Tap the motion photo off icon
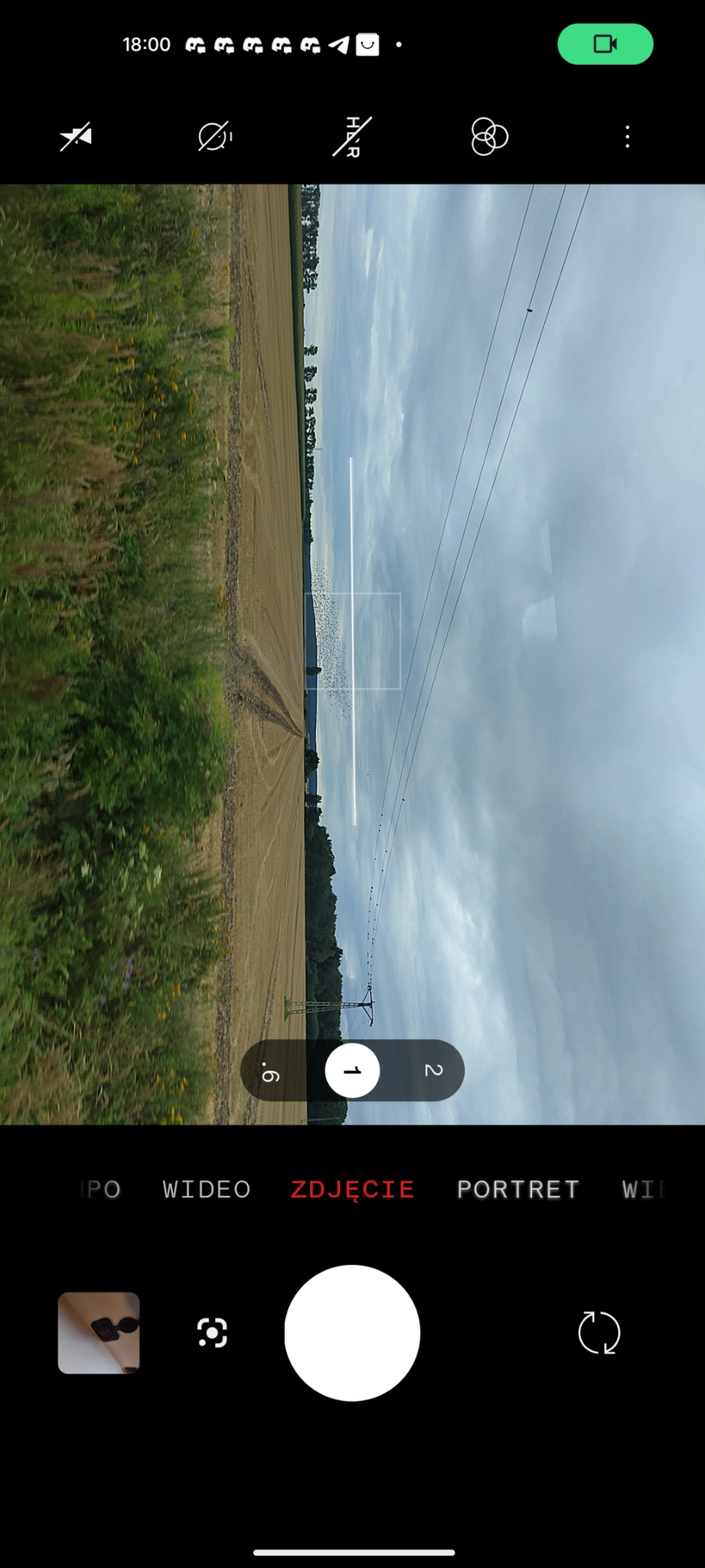 point(214,137)
